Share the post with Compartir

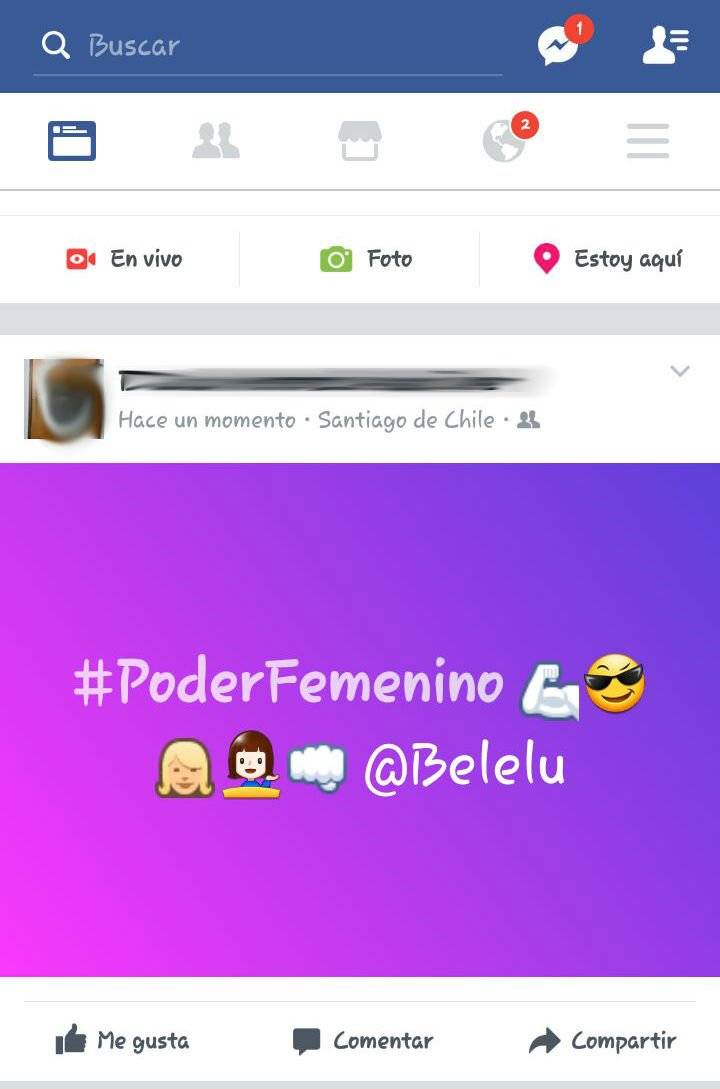tap(603, 1042)
